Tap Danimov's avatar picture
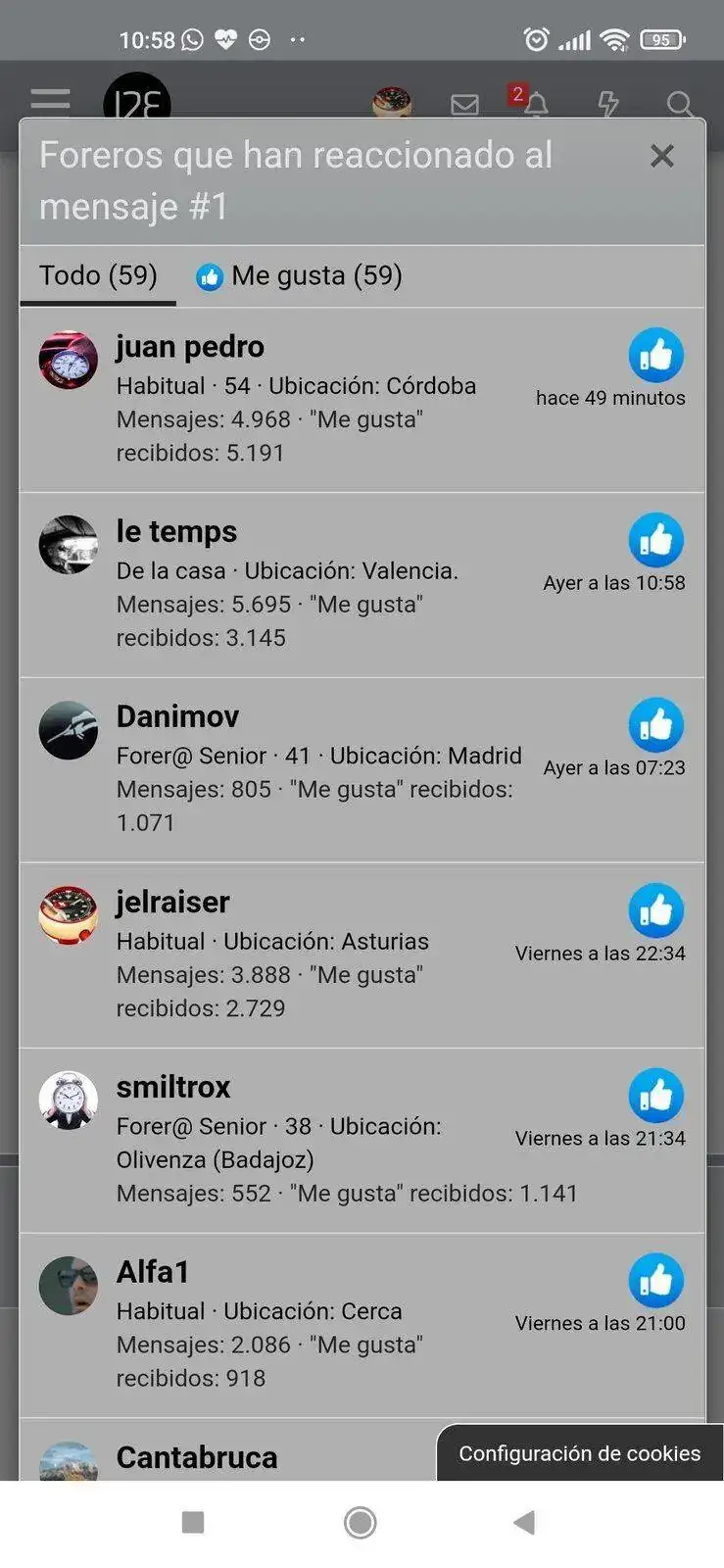Viewport: 724px width, 1568px height. 69,730
